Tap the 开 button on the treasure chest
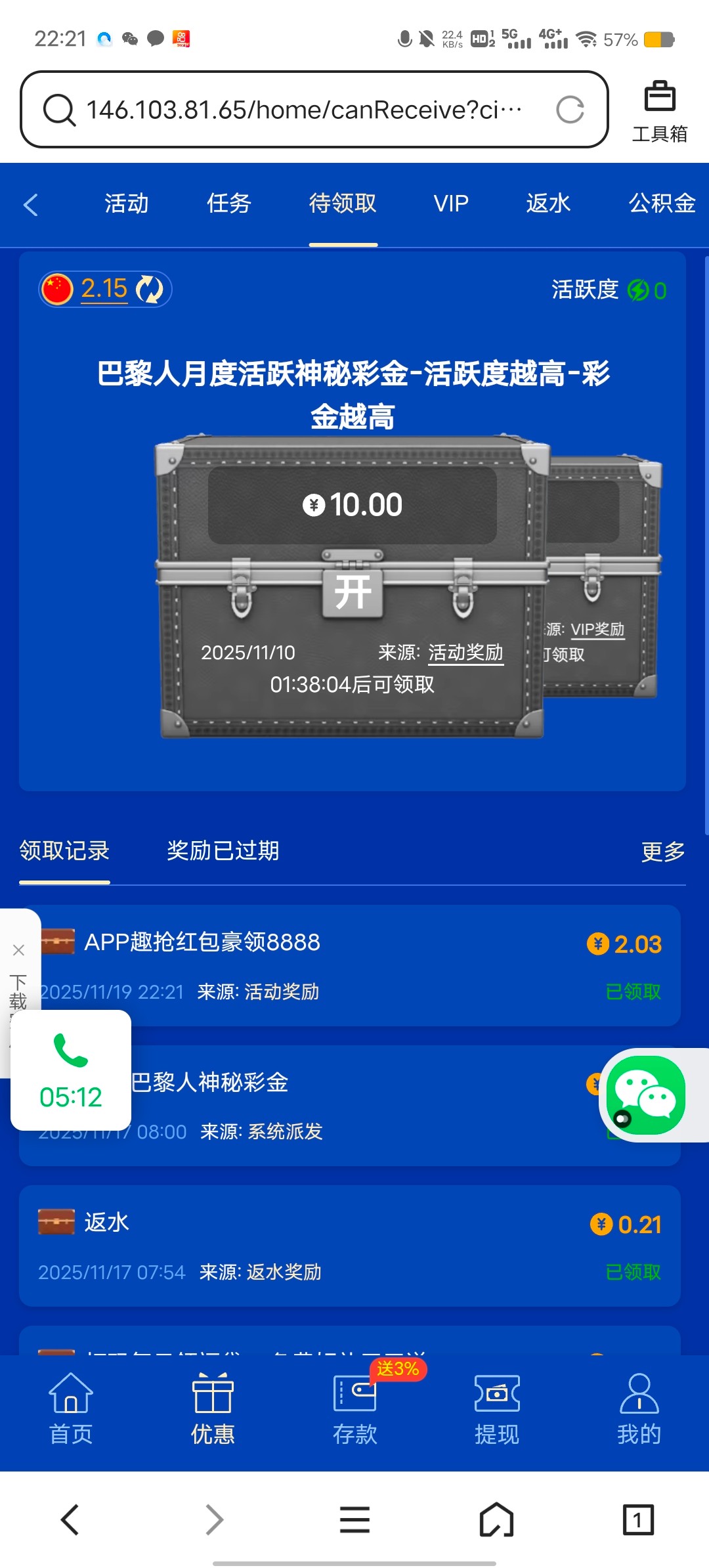The height and width of the screenshot is (1568, 709). 353,592
